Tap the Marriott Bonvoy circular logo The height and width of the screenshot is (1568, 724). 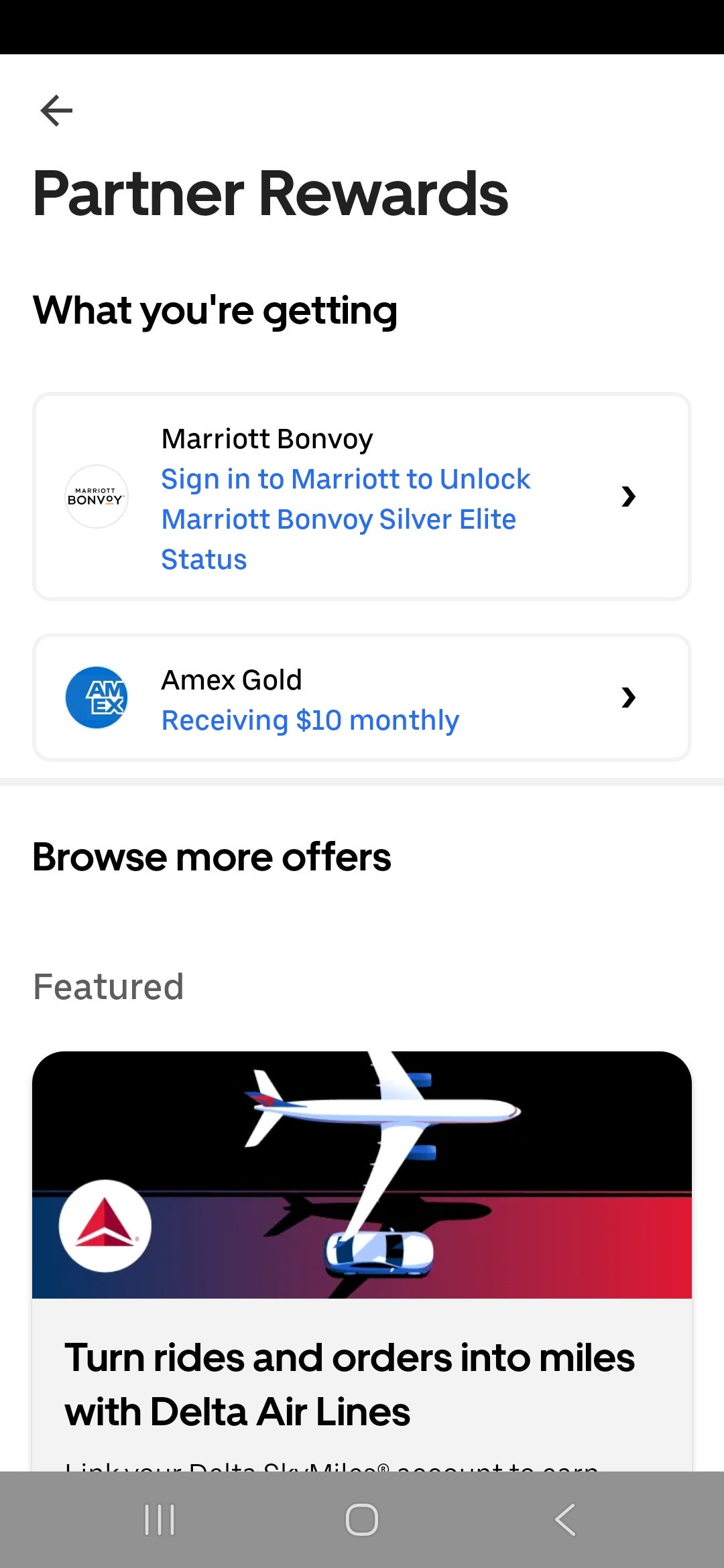[96, 496]
